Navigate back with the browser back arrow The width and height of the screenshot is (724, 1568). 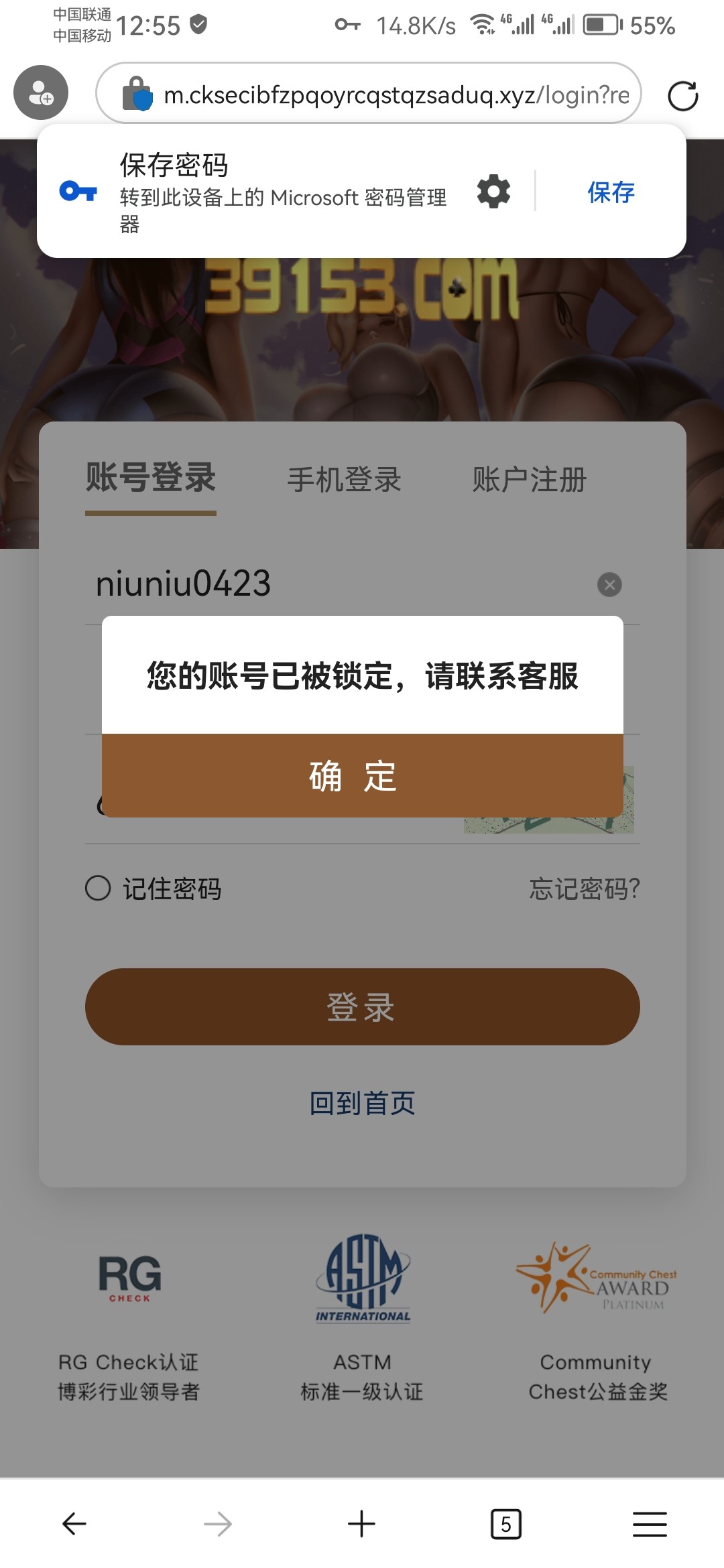72,1522
